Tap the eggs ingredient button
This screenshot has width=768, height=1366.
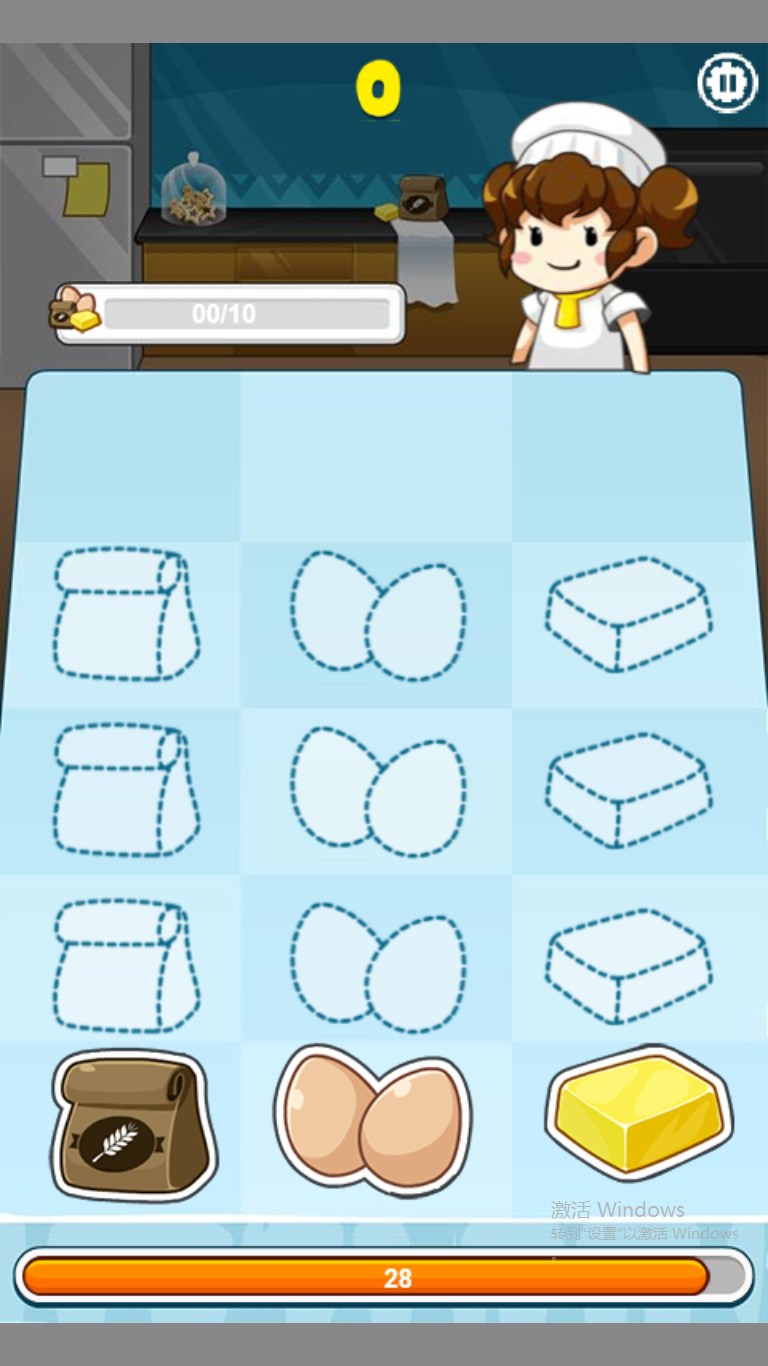pos(373,1120)
